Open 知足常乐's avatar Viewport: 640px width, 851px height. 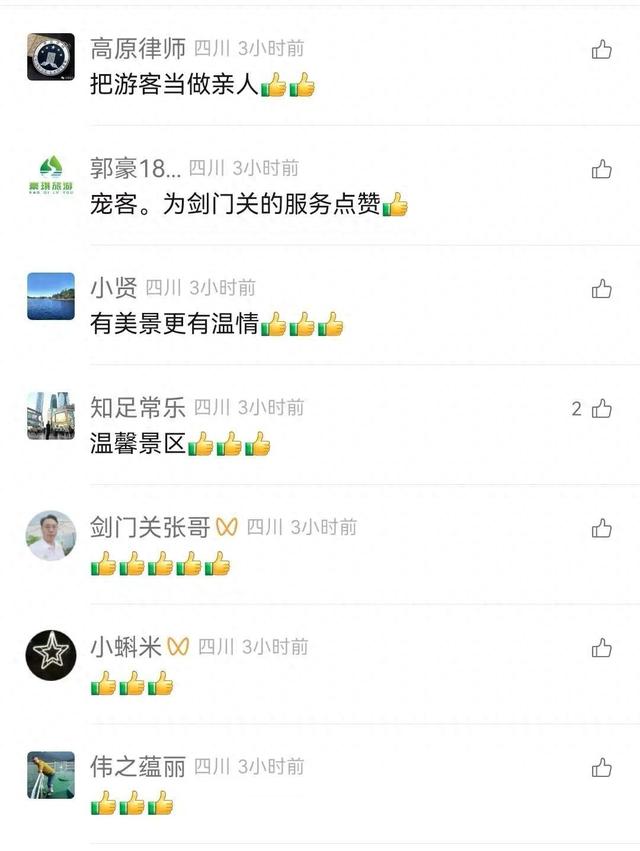tap(50, 416)
